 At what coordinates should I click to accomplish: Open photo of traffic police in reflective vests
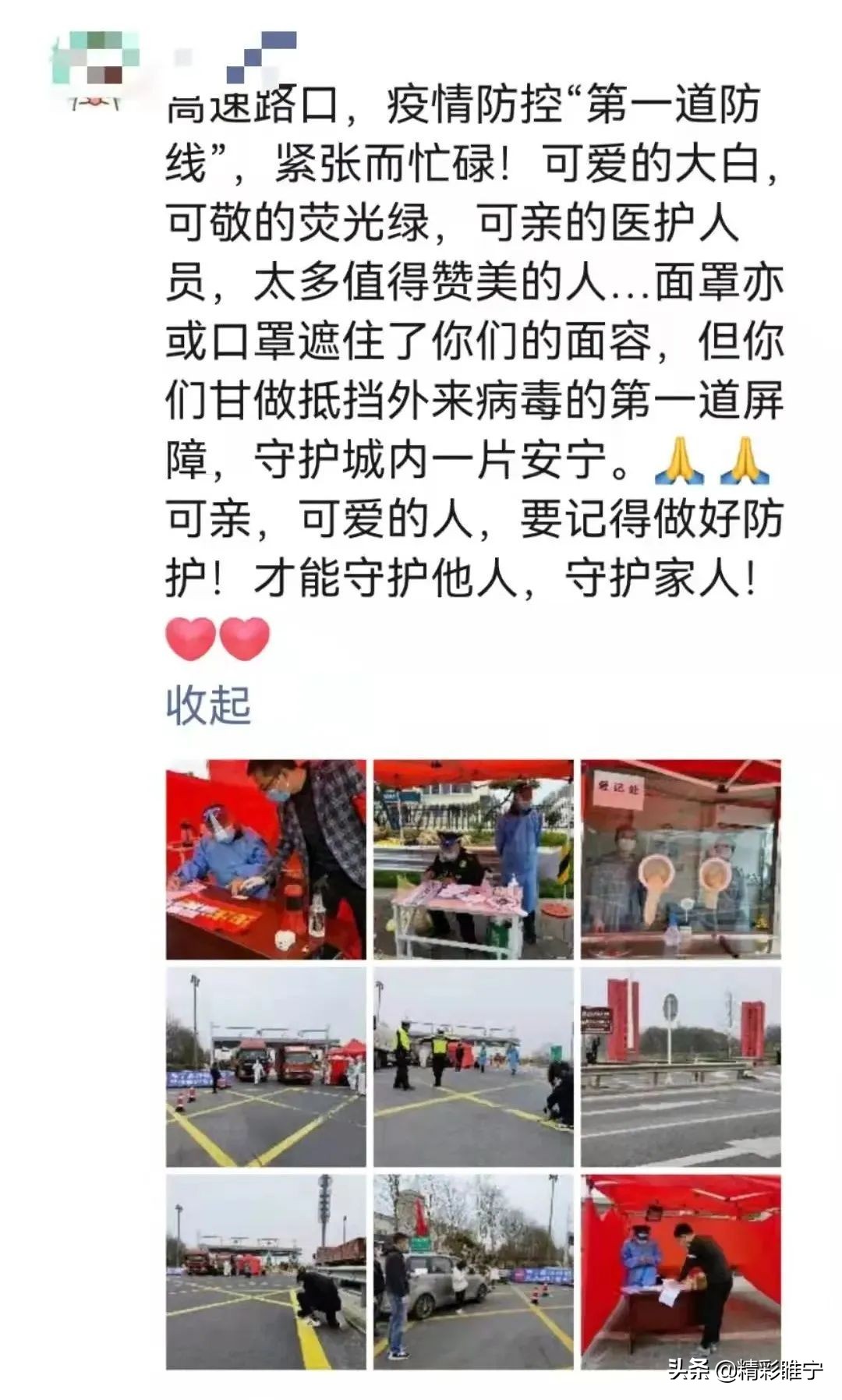click(x=473, y=1066)
